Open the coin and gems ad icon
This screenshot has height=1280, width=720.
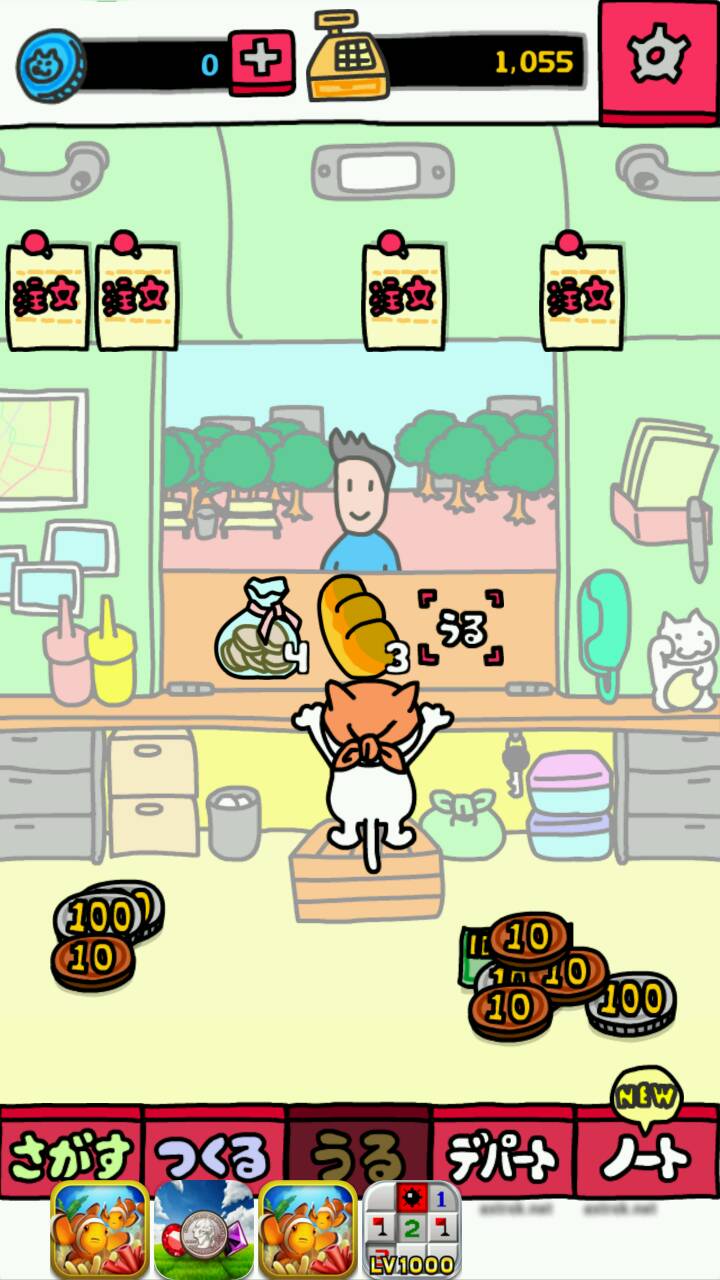204,1230
